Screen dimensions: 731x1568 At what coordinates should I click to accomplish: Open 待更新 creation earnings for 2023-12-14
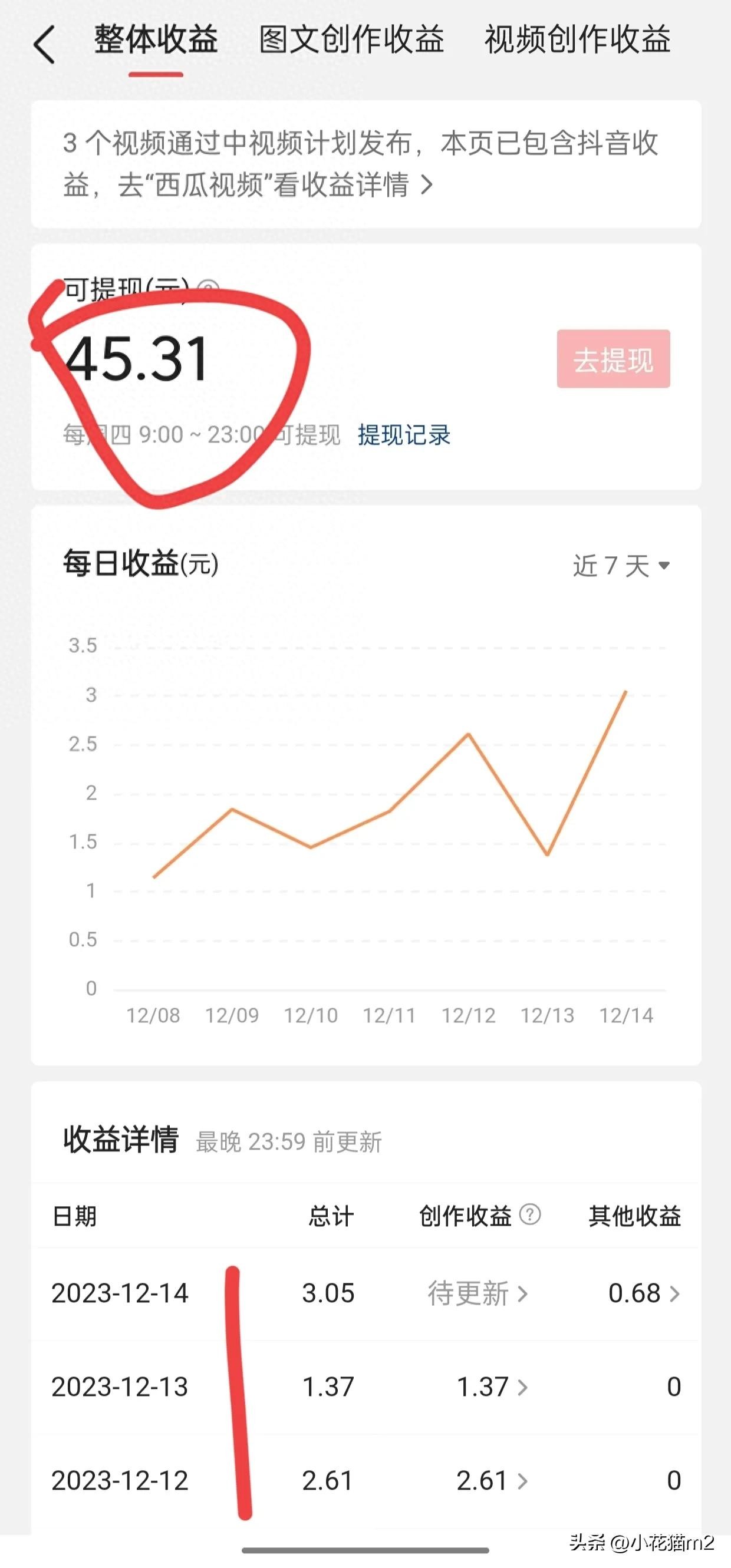pyautogui.click(x=477, y=1293)
